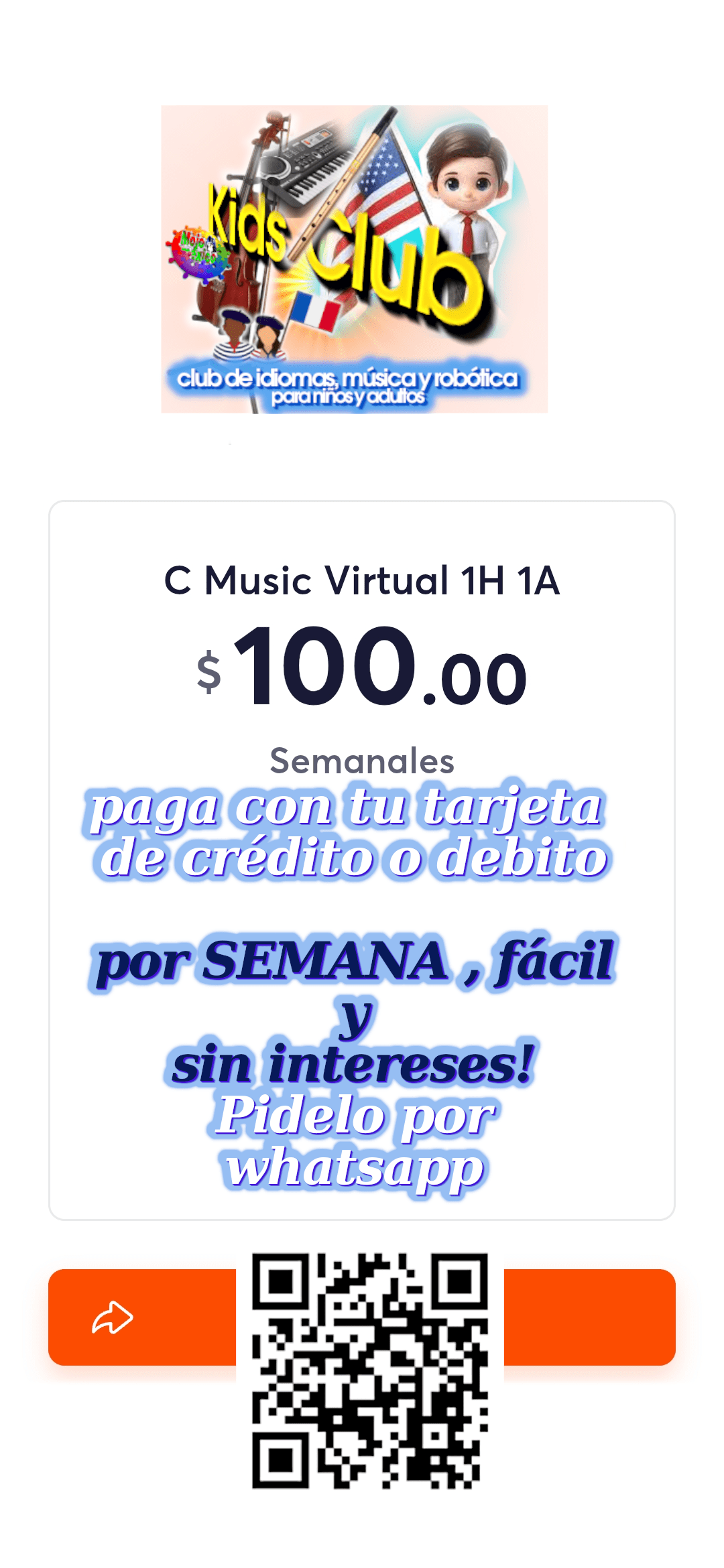Select the Kids Club logo image
The height and width of the screenshot is (1568, 724).
pos(354,261)
